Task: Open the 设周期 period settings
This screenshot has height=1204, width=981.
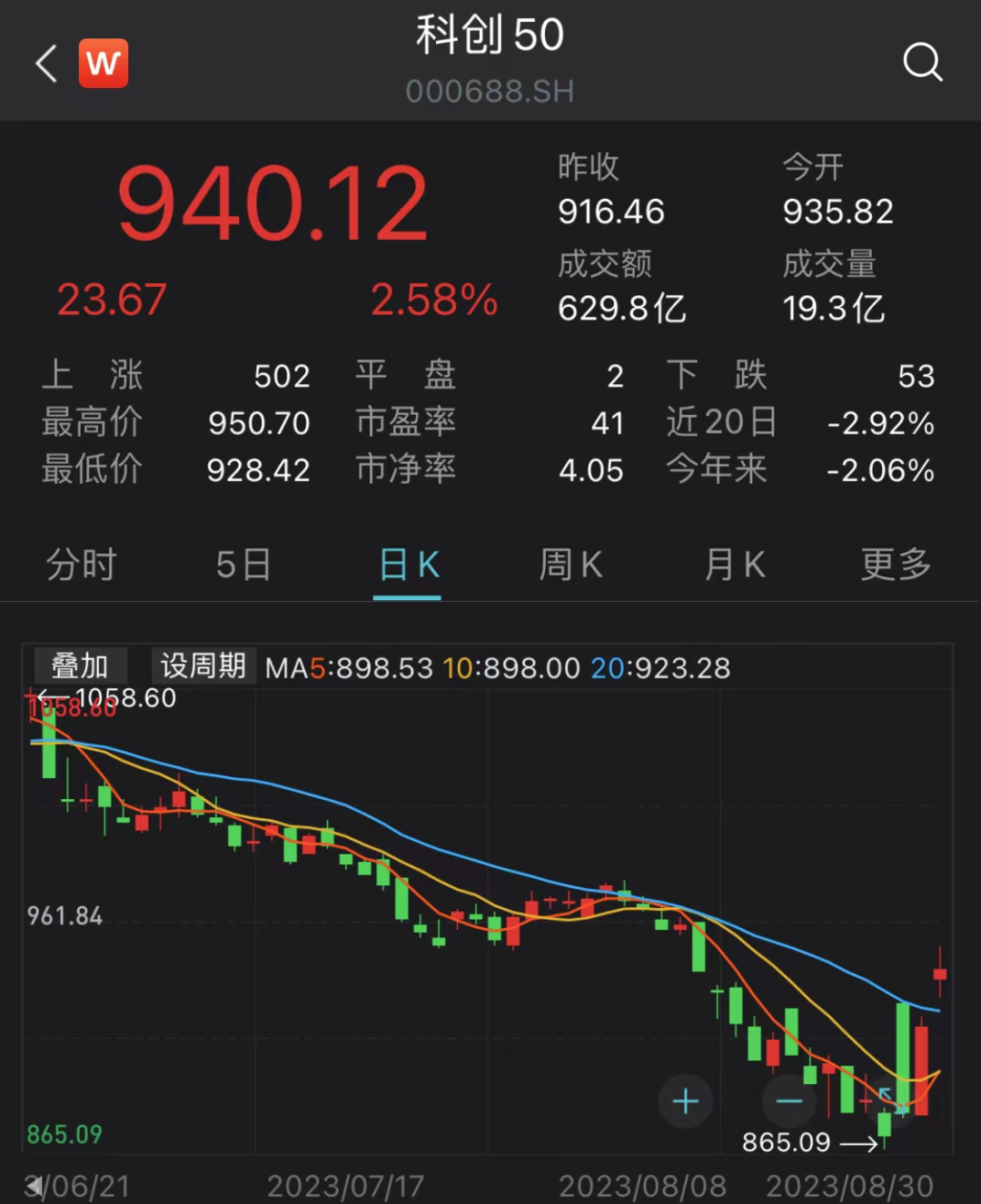Action: point(203,666)
